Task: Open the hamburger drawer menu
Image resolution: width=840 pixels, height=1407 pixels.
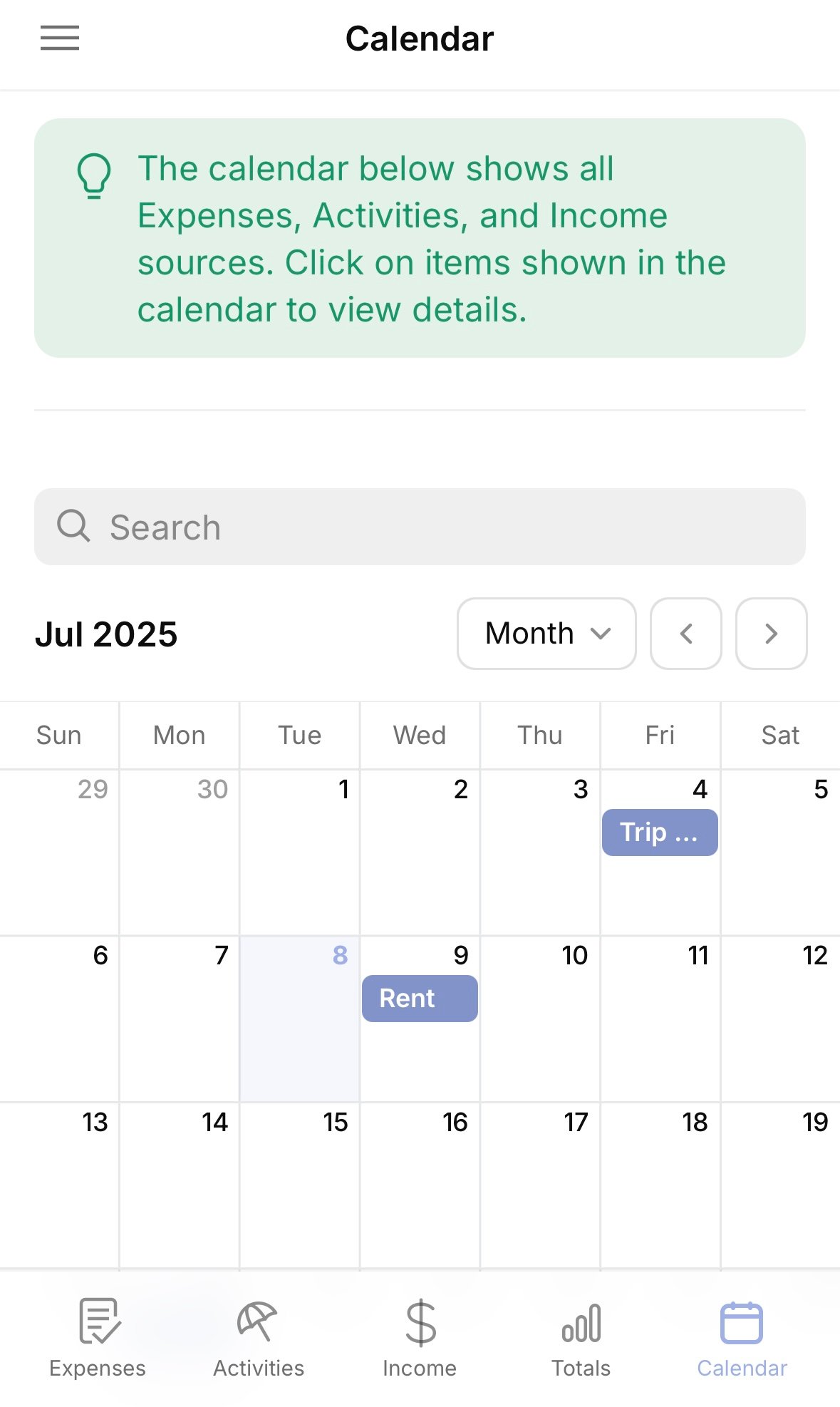Action: tap(60, 38)
